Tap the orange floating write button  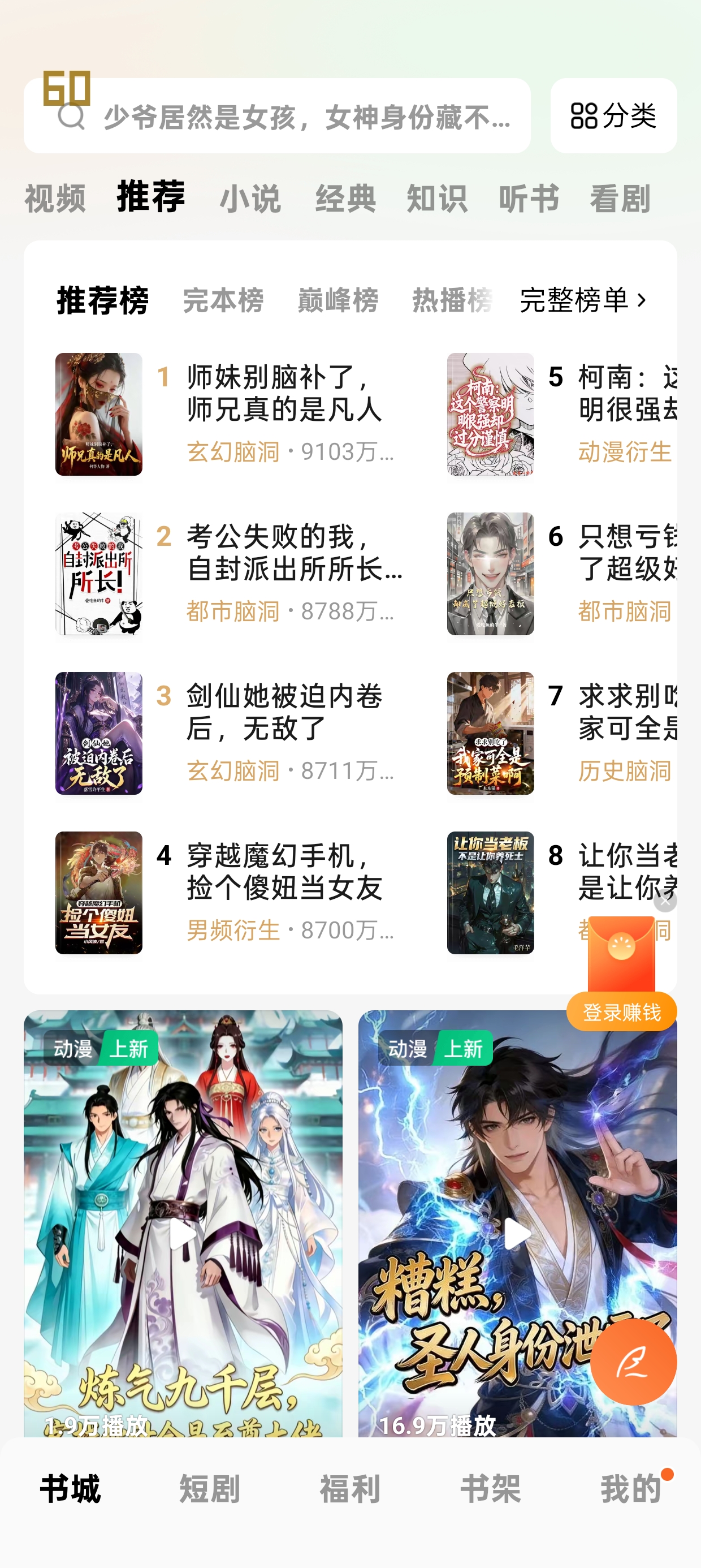633,1361
